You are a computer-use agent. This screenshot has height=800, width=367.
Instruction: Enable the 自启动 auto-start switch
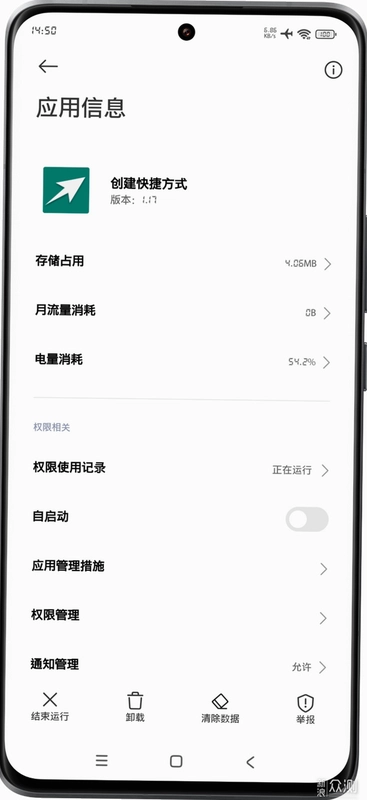coord(307,519)
